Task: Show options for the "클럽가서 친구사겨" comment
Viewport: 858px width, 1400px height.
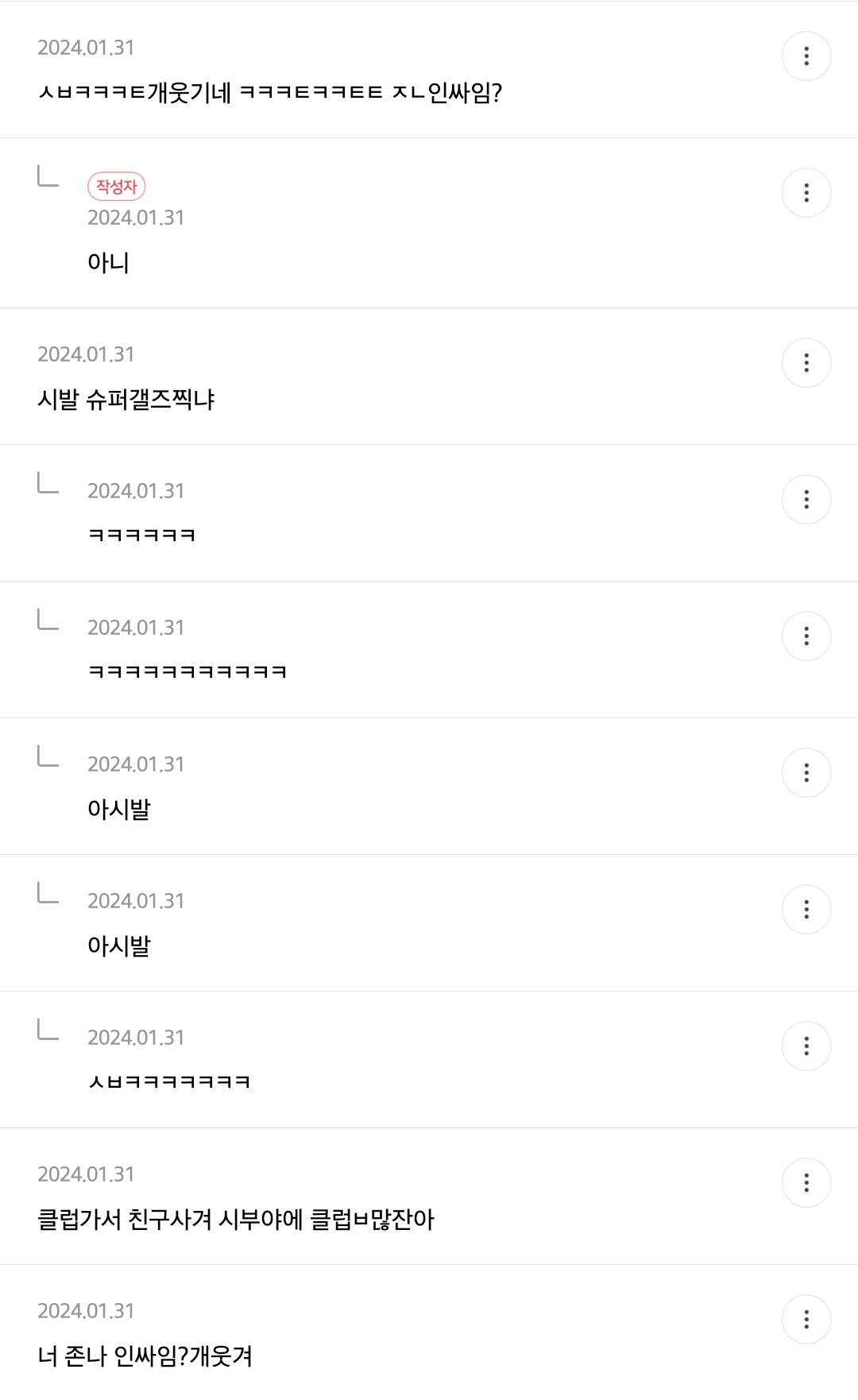Action: (x=806, y=1183)
